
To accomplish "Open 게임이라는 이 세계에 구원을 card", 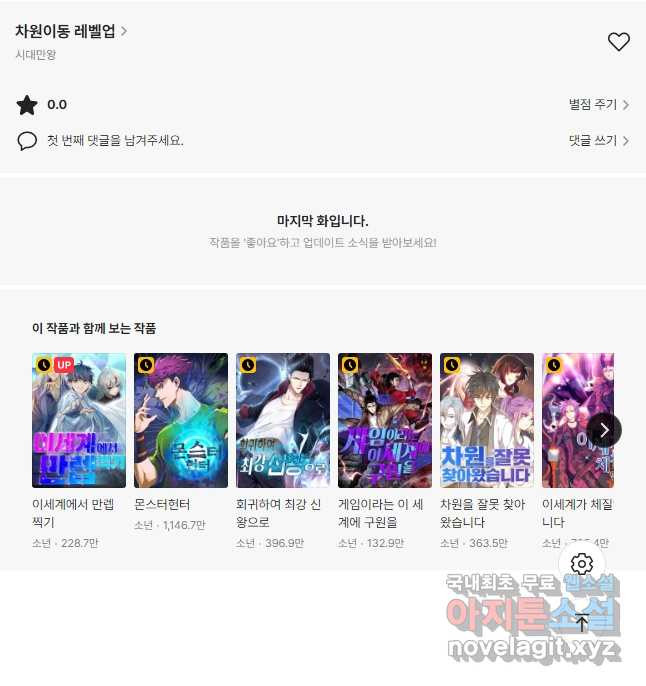I will [x=385, y=420].
